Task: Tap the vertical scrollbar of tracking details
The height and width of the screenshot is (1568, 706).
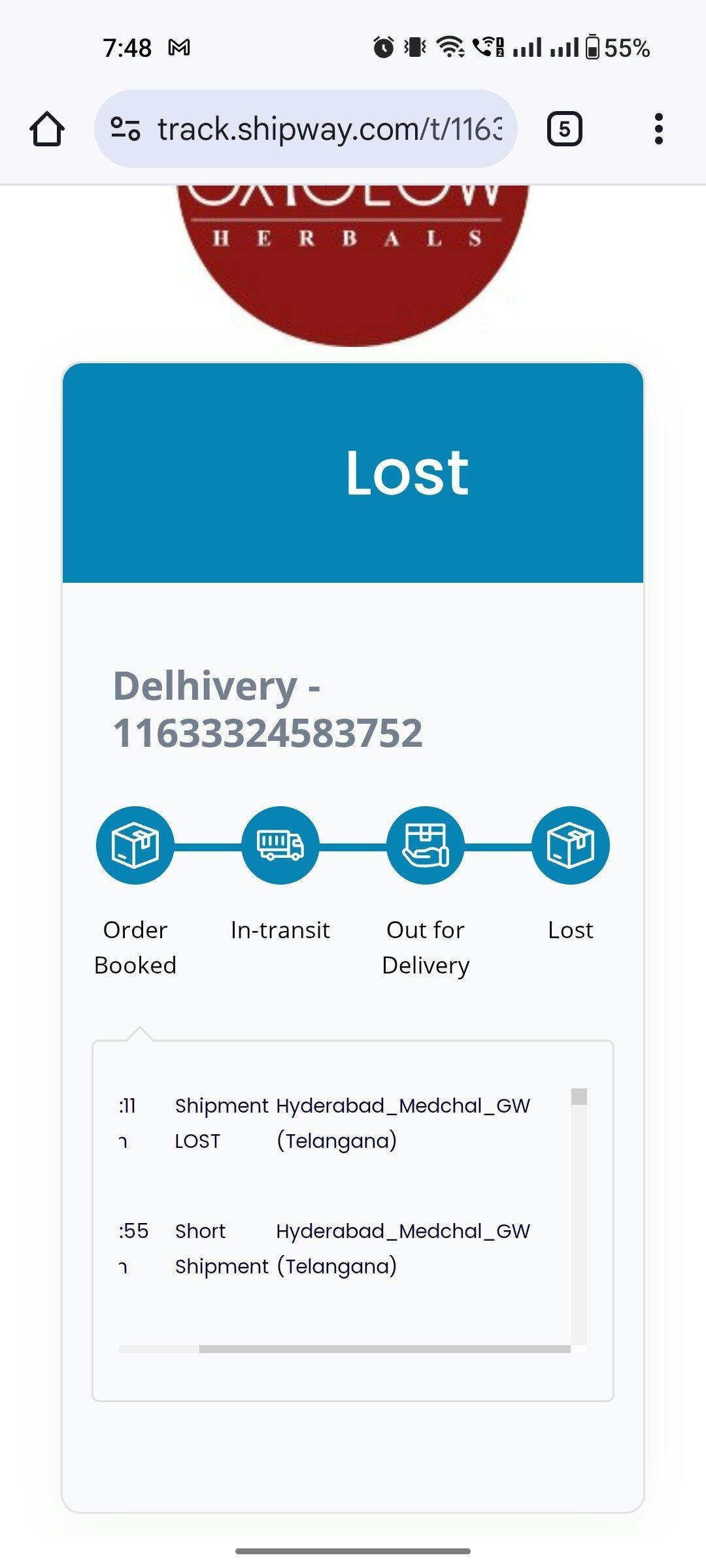Action: click(x=579, y=1097)
